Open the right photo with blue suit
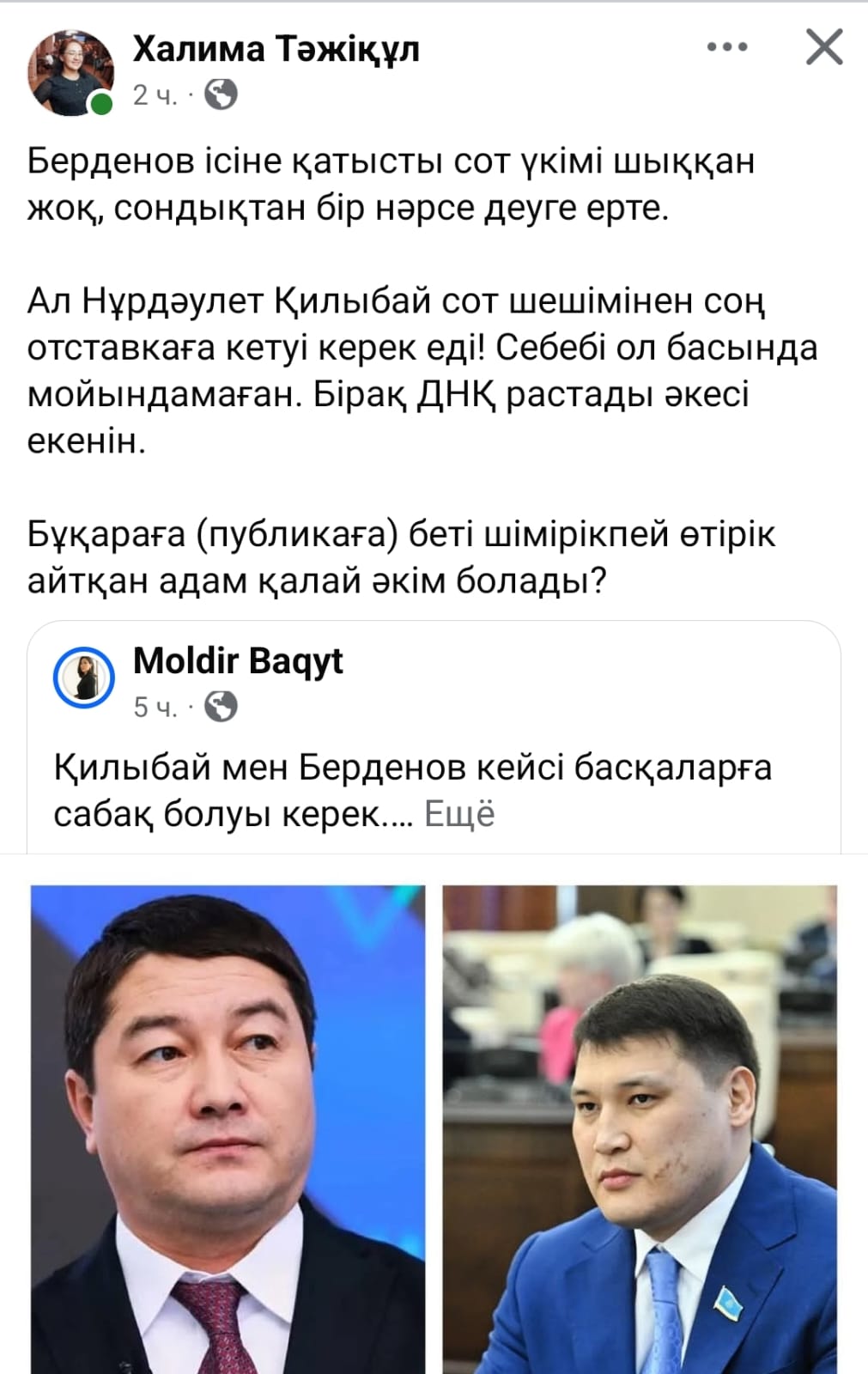Image resolution: width=868 pixels, height=1374 pixels. [x=640, y=1129]
